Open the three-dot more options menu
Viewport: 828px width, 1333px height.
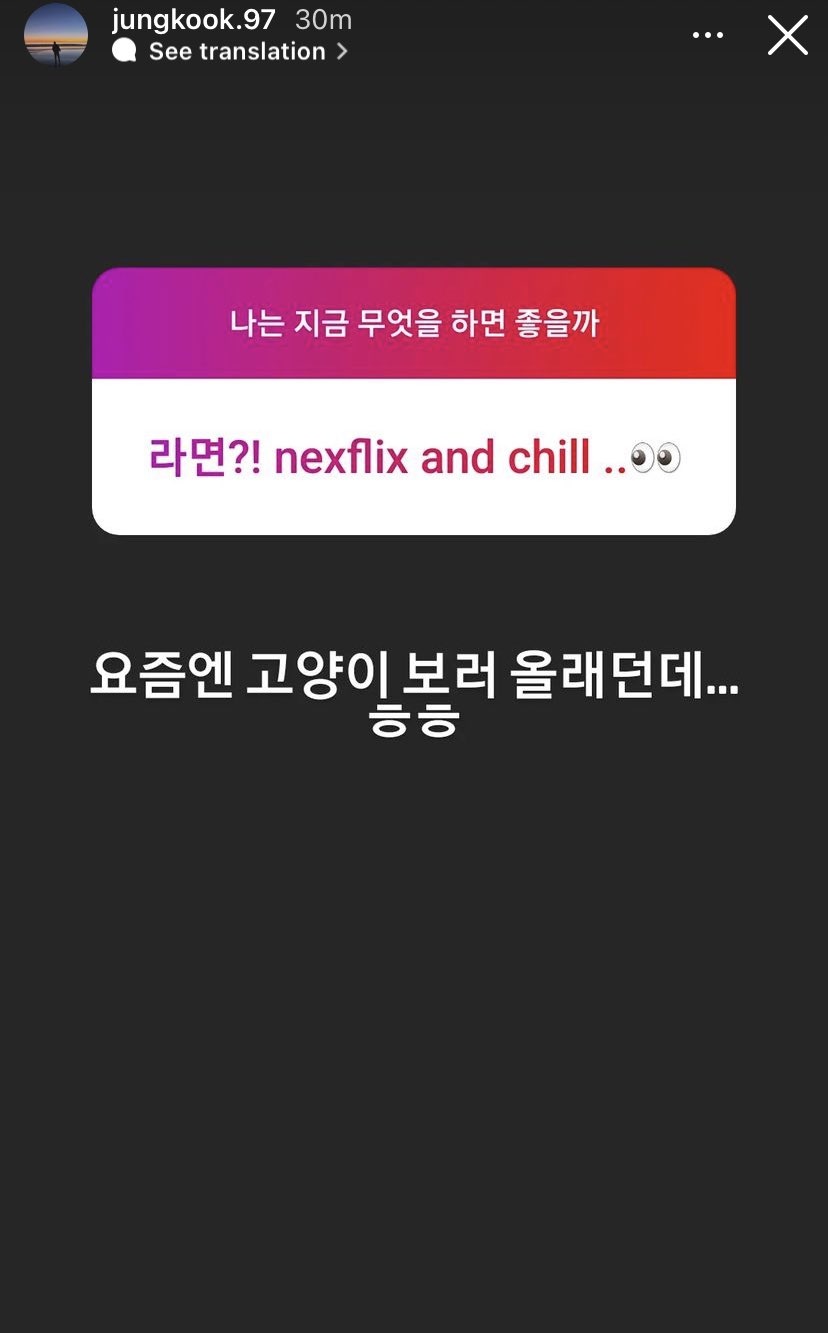(708, 35)
